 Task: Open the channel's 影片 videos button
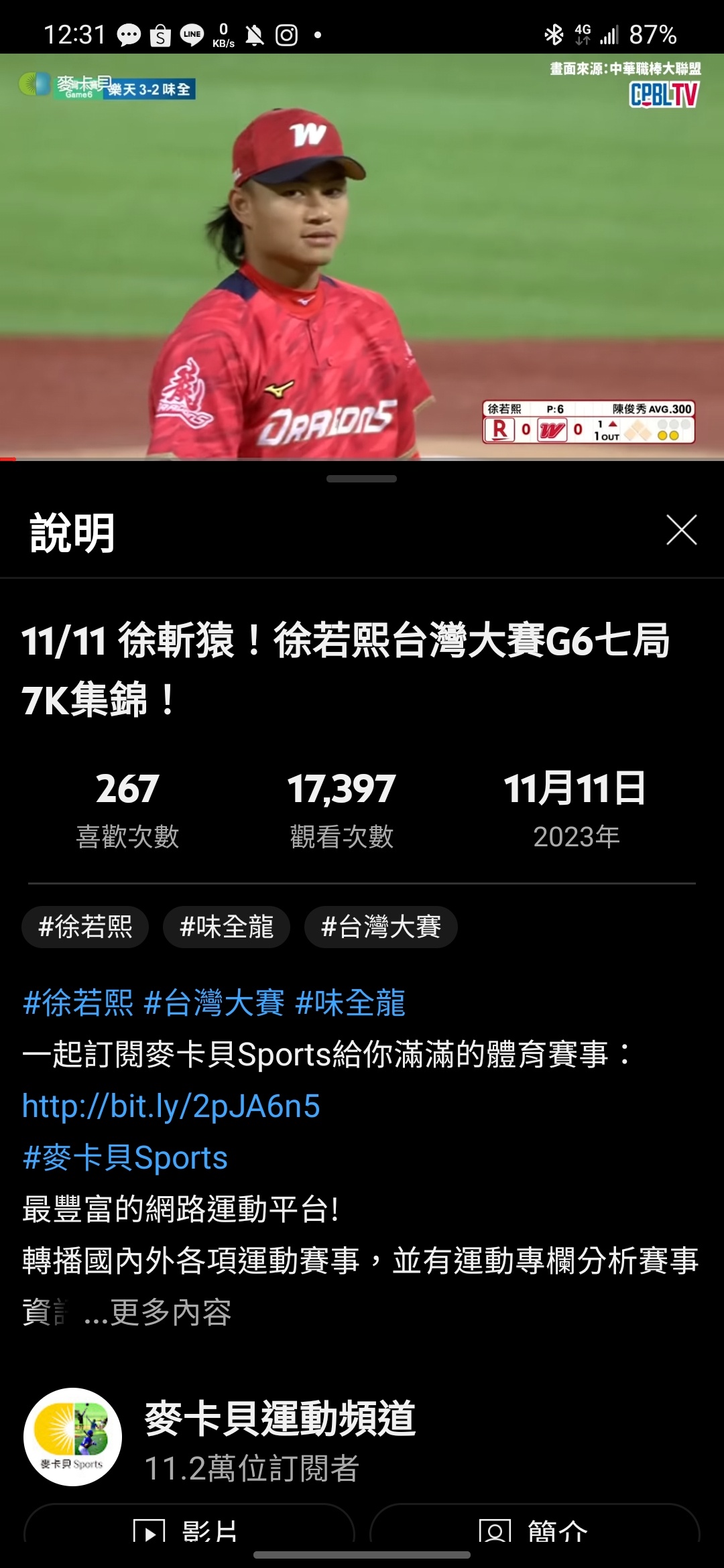[189, 1529]
